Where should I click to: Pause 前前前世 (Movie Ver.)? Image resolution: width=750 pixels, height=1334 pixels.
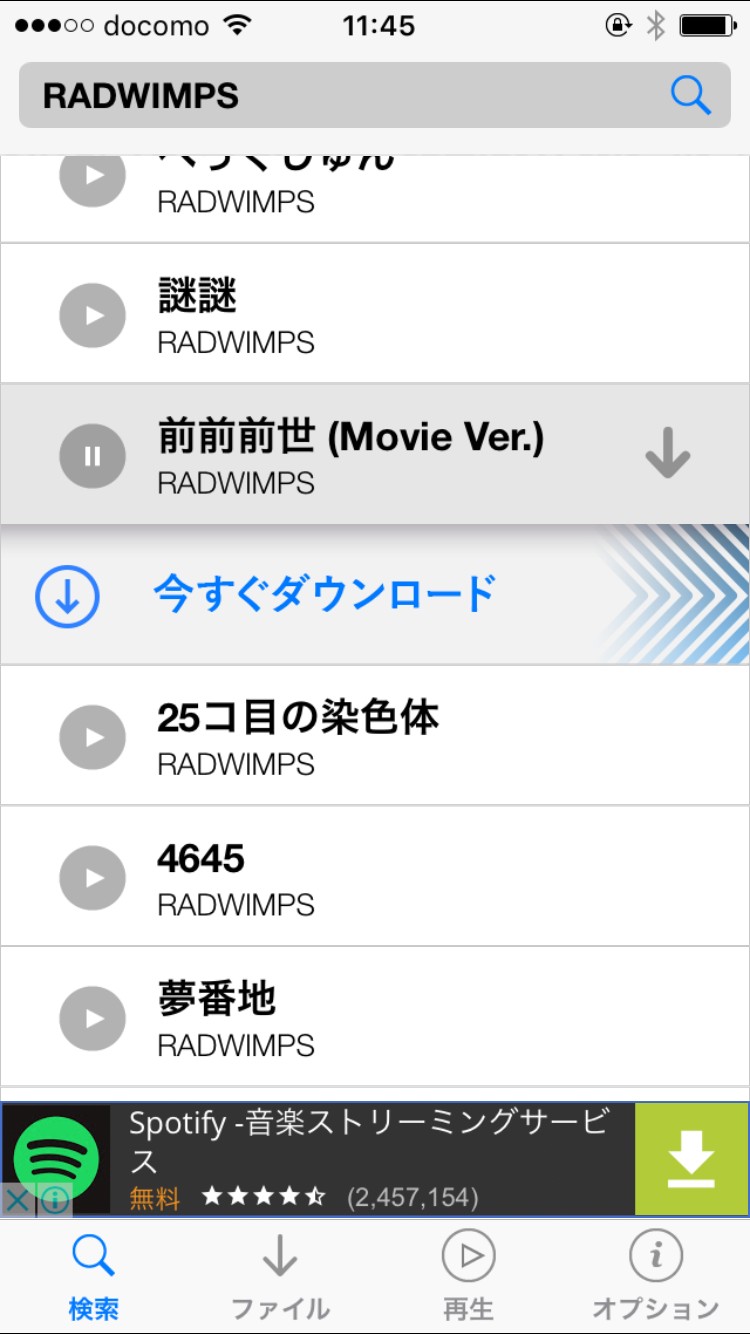[x=93, y=456]
